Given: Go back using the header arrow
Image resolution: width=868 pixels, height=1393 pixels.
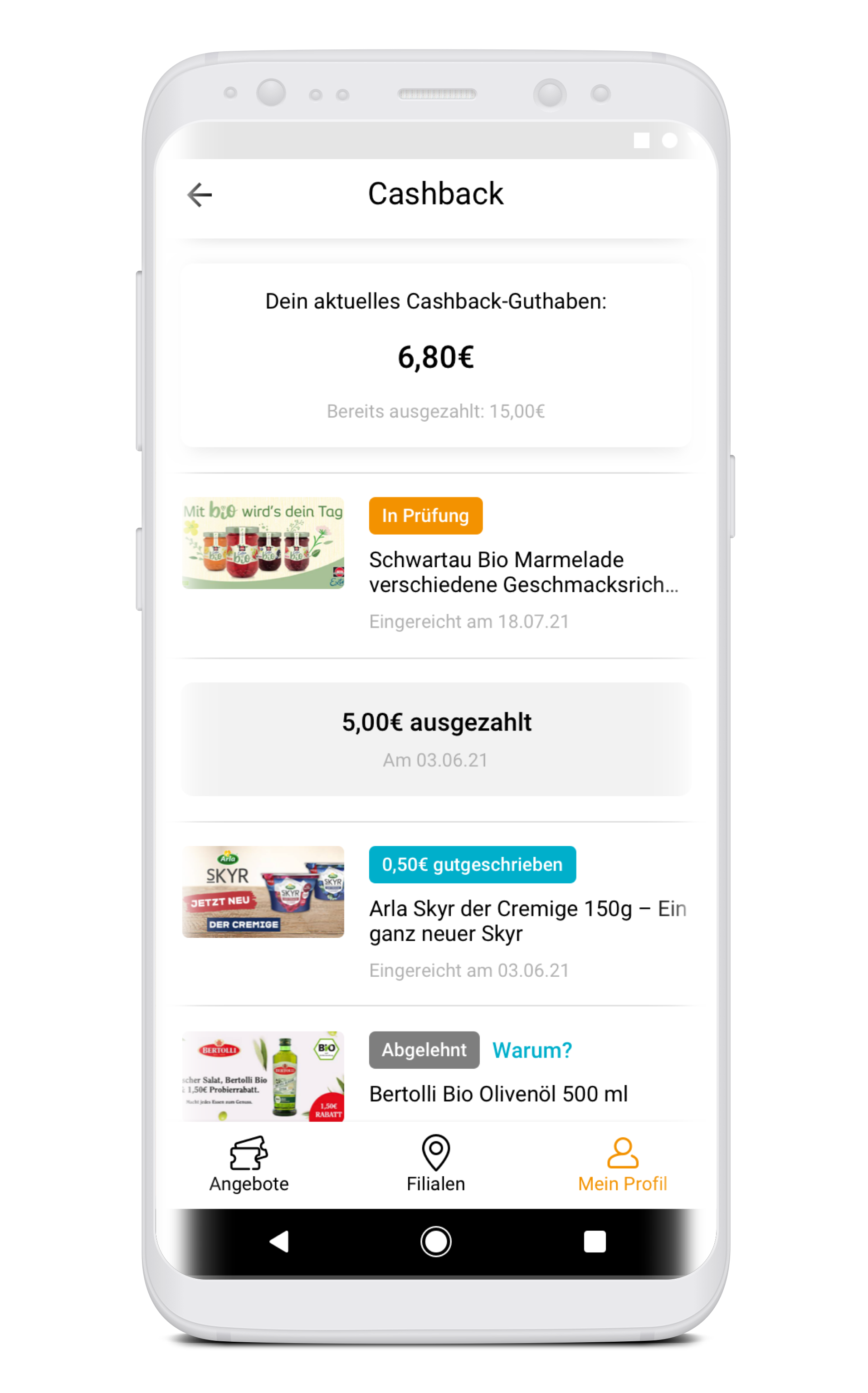Looking at the screenshot, I should 199,195.
